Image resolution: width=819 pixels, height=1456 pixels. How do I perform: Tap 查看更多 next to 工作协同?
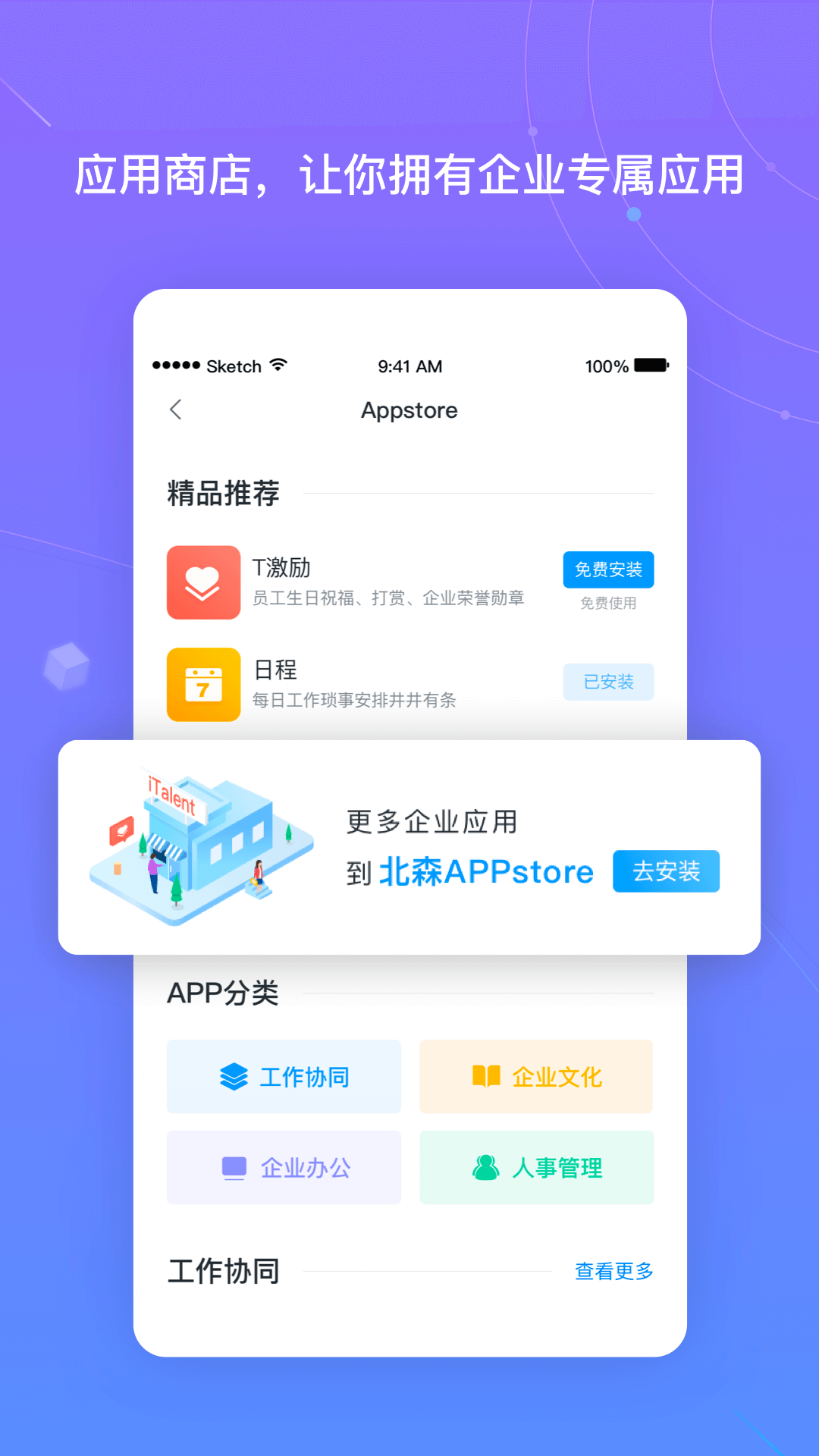(x=613, y=1272)
